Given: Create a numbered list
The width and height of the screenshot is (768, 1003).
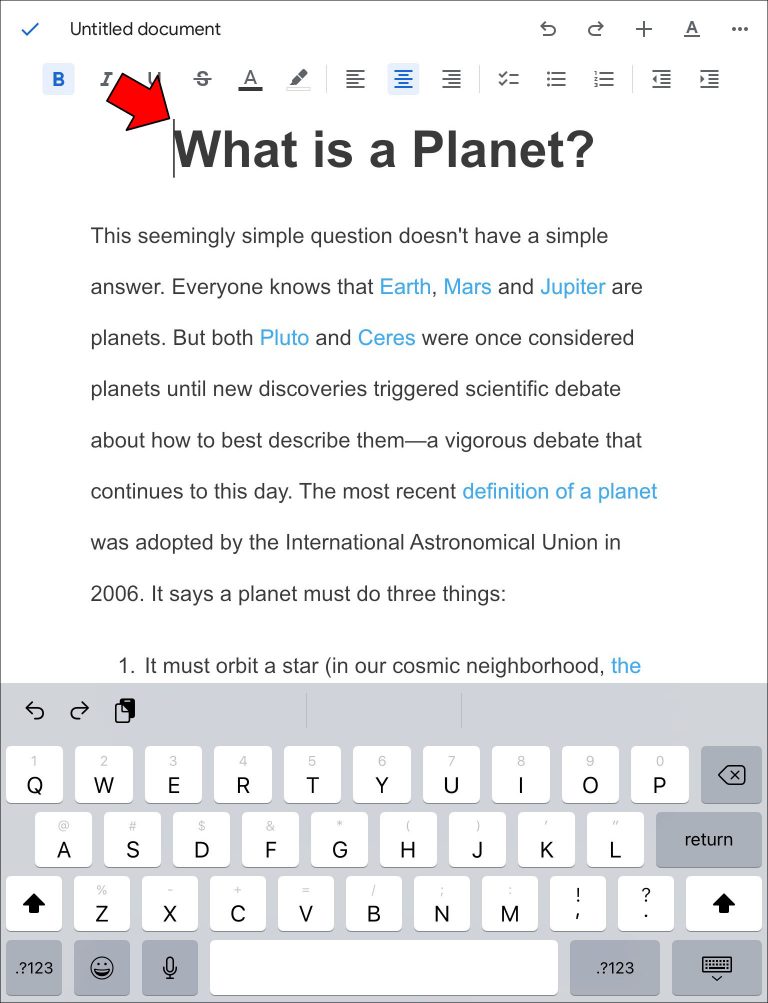Looking at the screenshot, I should coord(603,79).
